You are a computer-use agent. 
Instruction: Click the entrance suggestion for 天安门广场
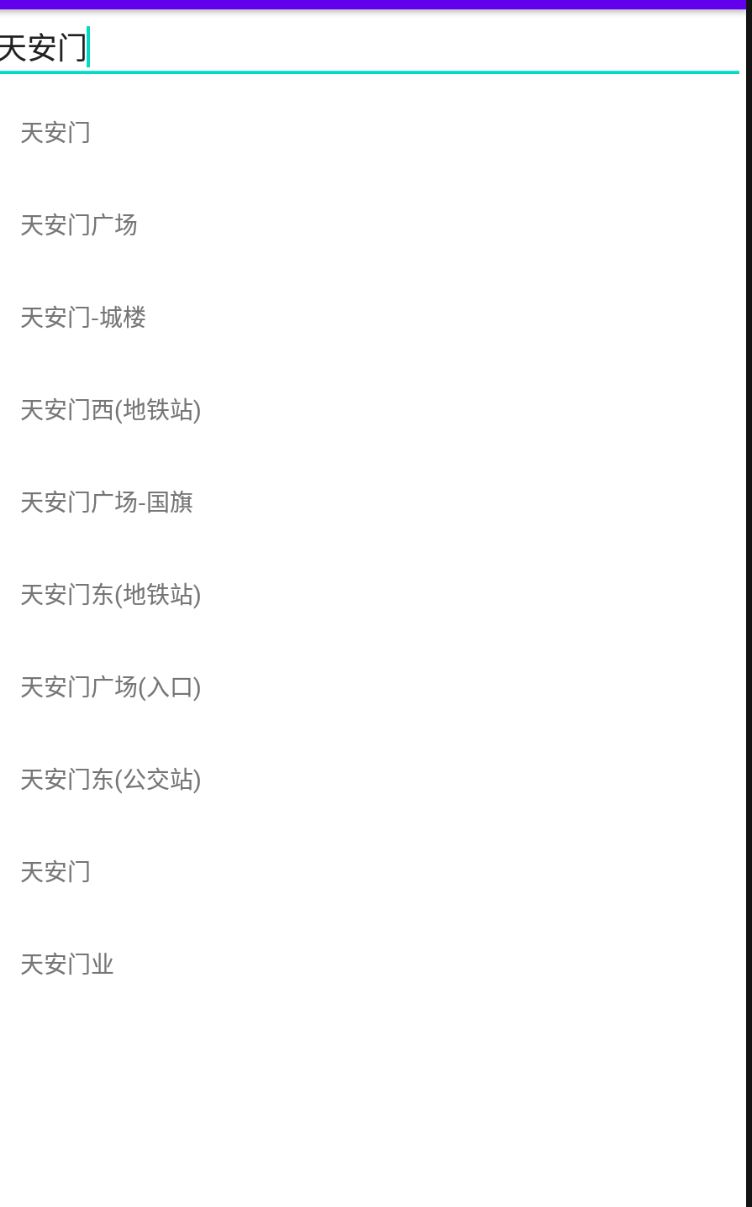pos(110,688)
